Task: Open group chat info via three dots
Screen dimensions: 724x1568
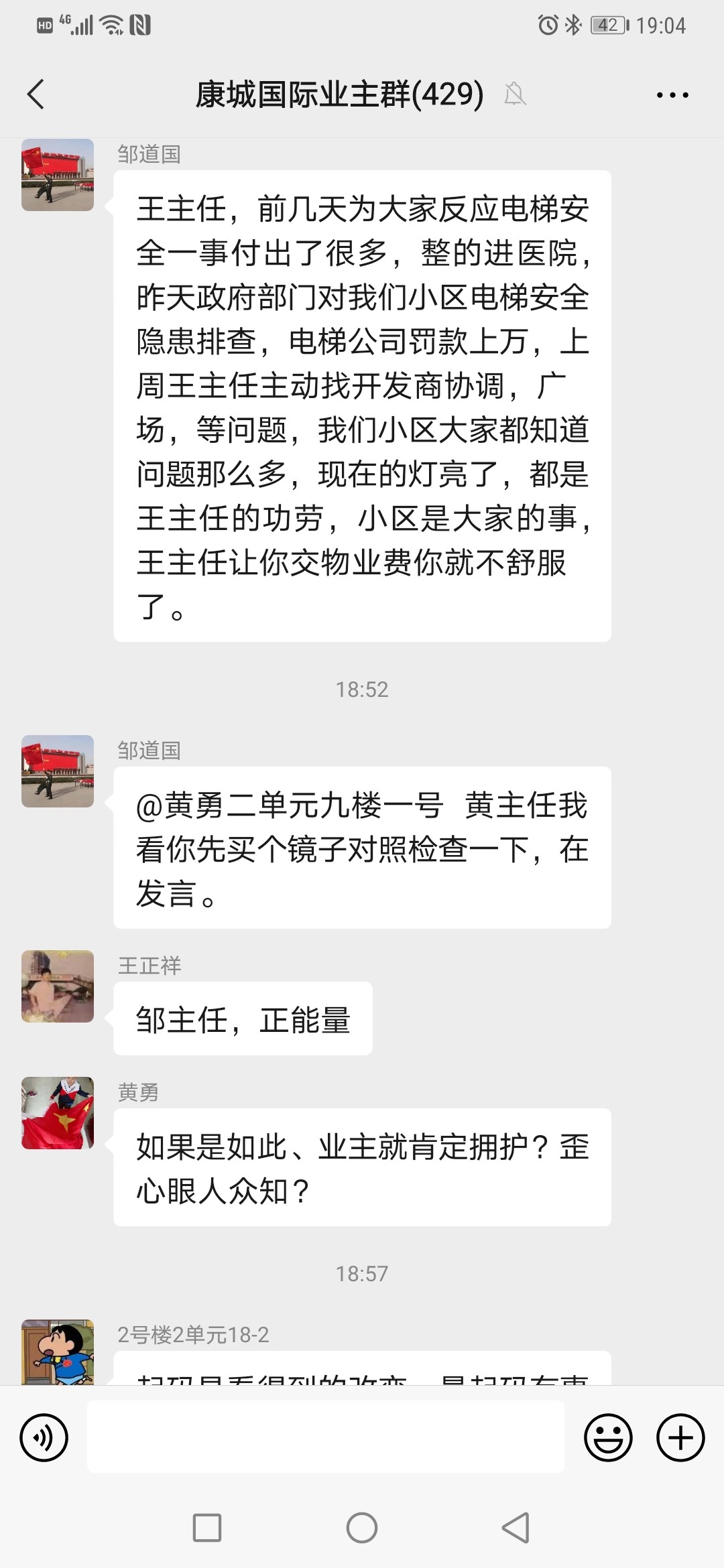Action: [672, 95]
